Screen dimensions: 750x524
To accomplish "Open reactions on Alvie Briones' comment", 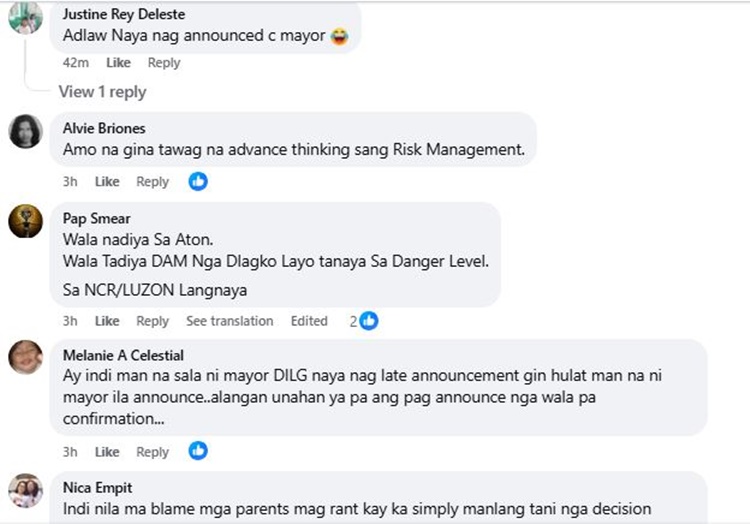I will pos(198,181).
